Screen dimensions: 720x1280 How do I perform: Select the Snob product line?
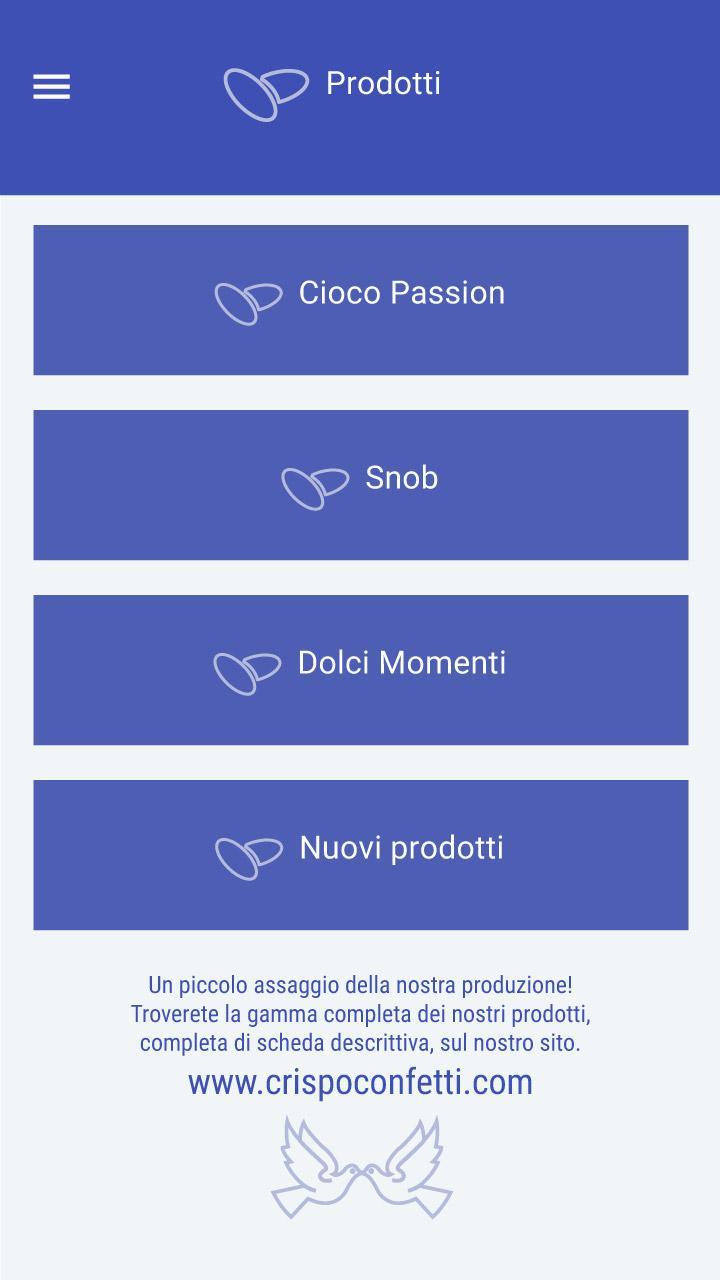(x=361, y=485)
